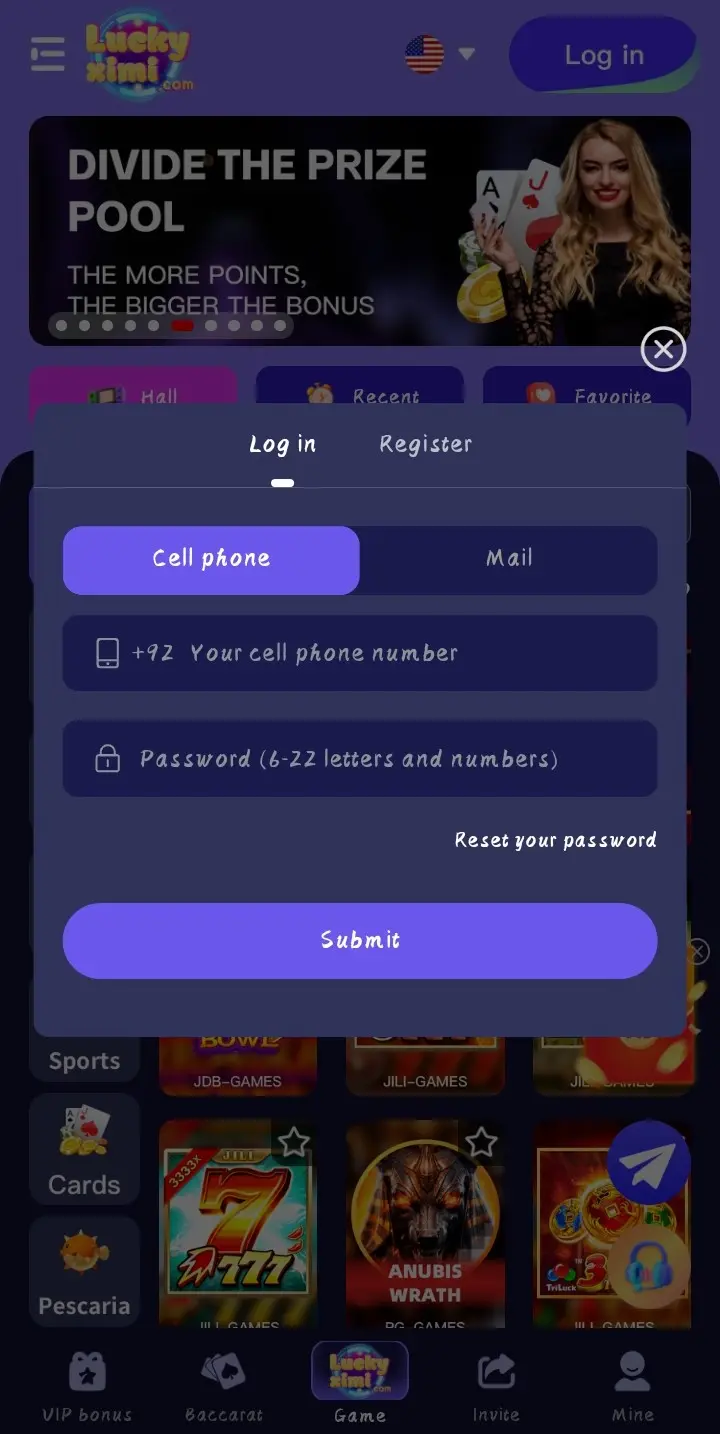
Task: Select the Pescaria game category
Action: click(x=84, y=1271)
